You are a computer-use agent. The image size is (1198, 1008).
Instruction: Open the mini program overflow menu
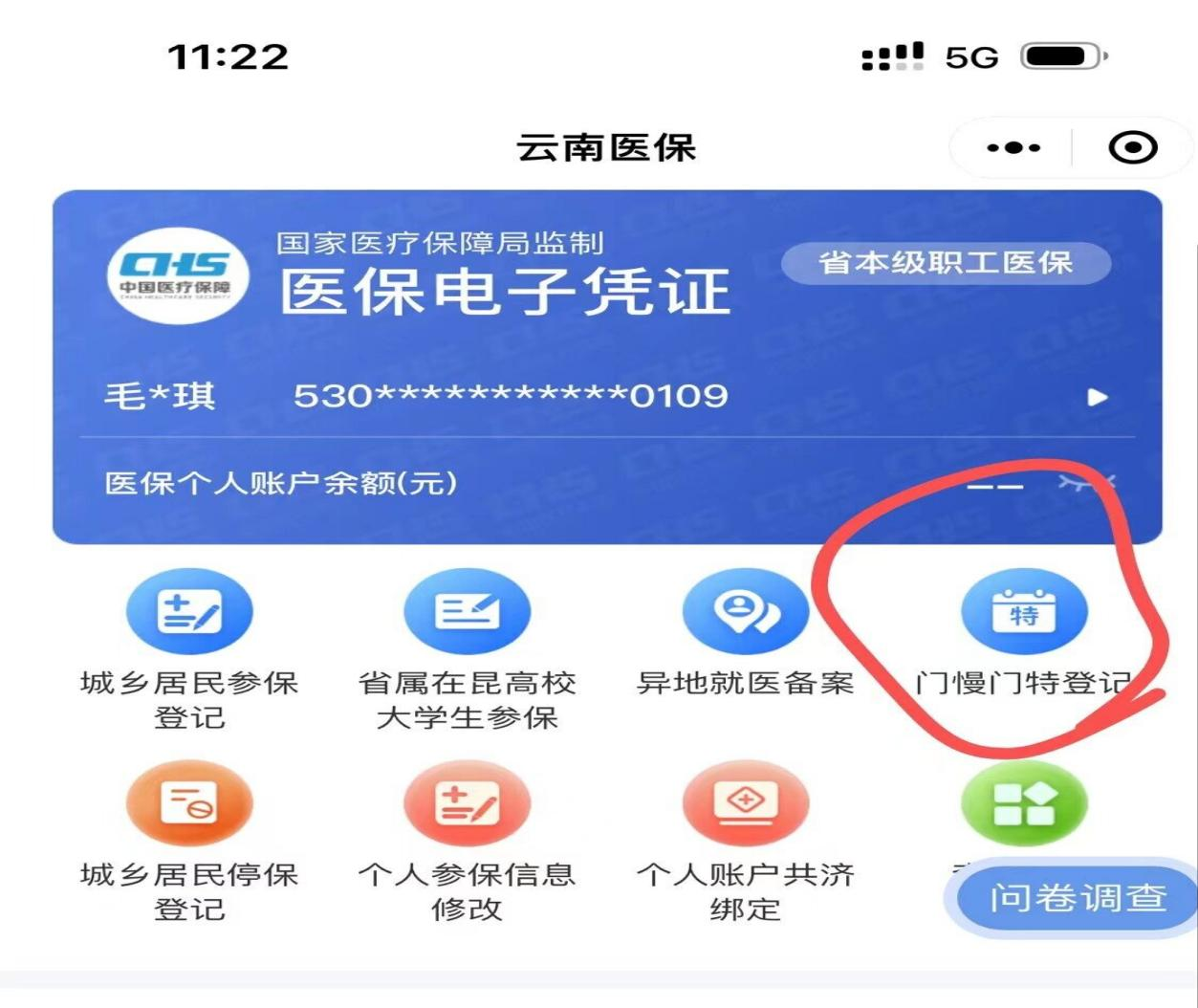click(x=1013, y=148)
